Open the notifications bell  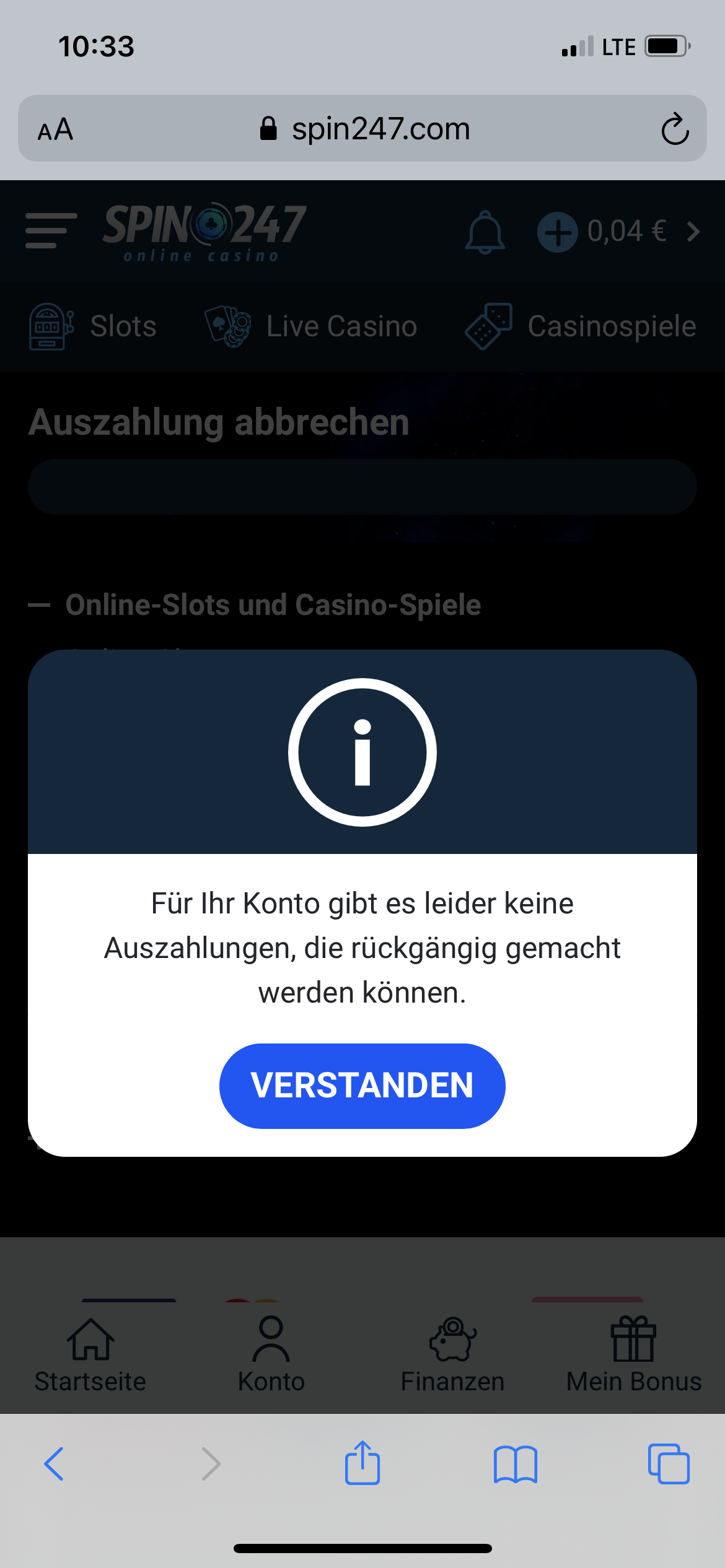485,232
